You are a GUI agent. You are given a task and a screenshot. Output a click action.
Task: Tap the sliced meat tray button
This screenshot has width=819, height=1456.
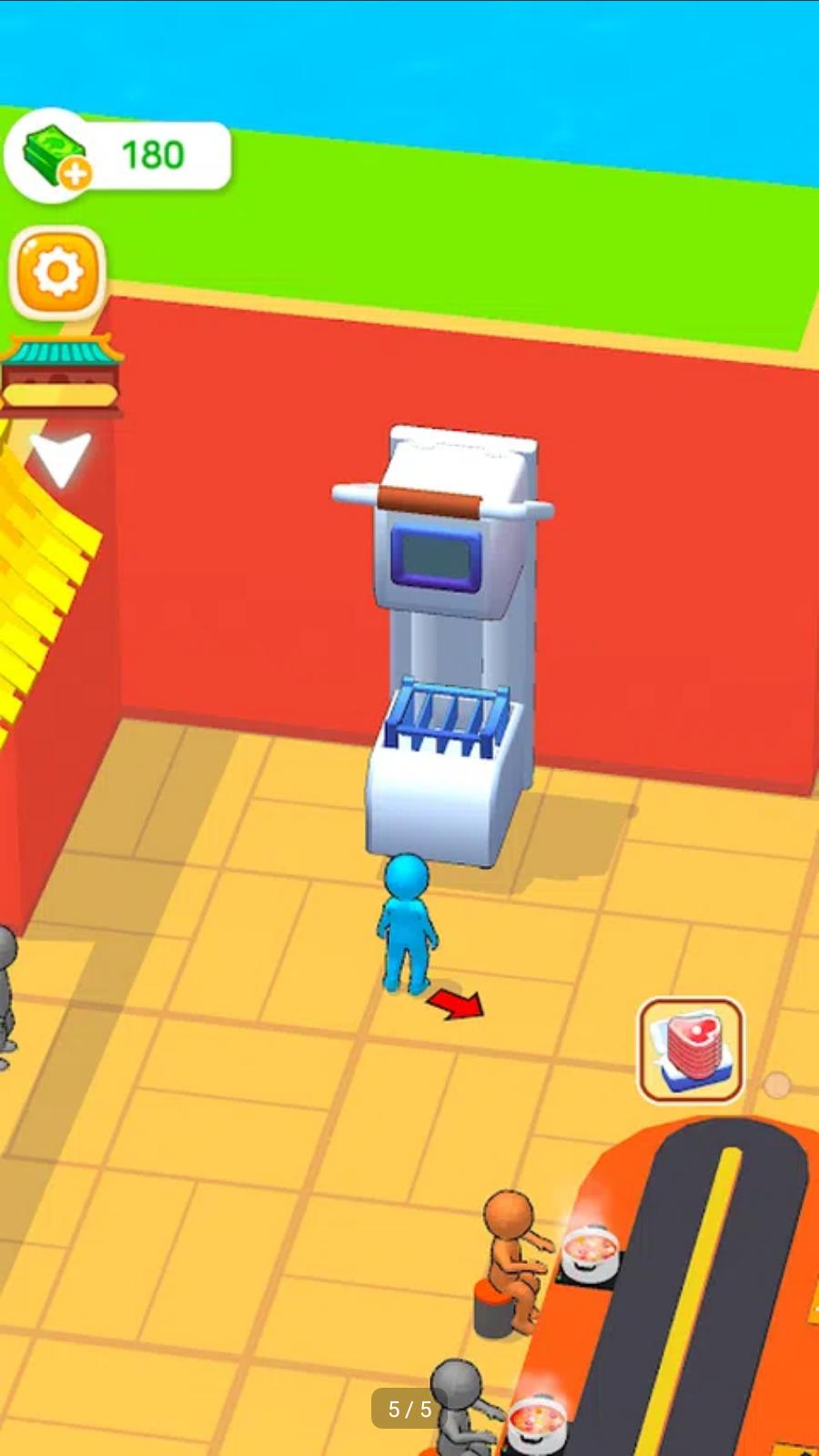click(692, 1050)
